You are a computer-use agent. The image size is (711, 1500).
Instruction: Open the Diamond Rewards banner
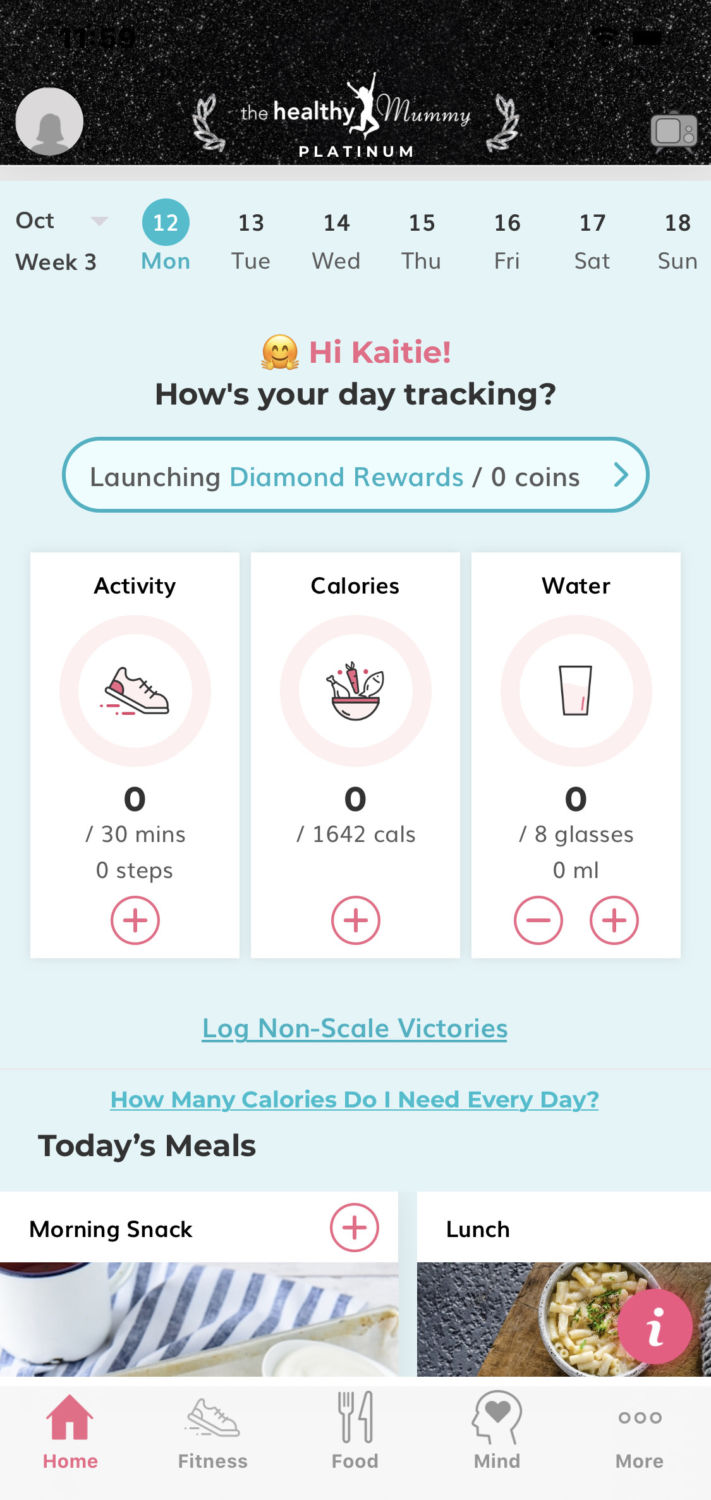tap(355, 475)
